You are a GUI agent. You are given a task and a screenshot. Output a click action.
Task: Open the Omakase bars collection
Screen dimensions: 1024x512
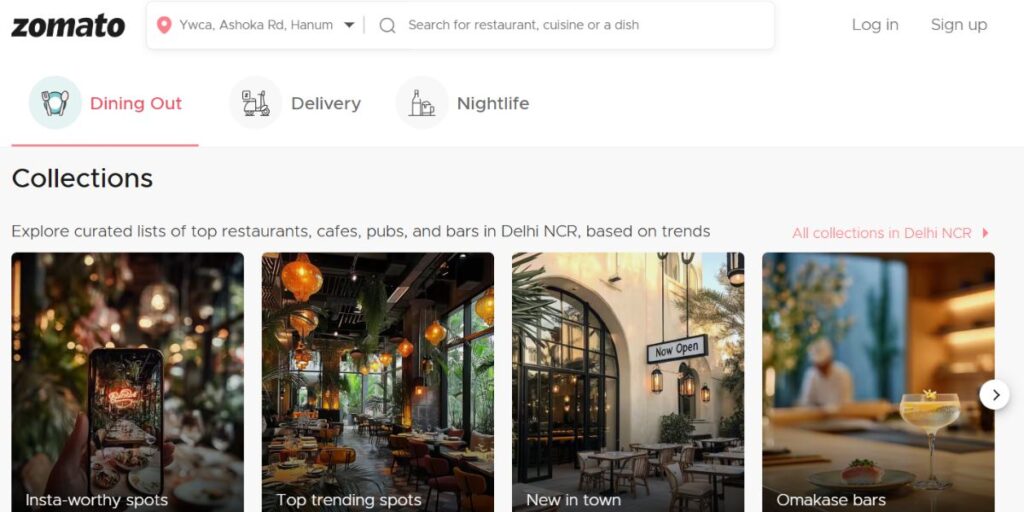coord(877,382)
